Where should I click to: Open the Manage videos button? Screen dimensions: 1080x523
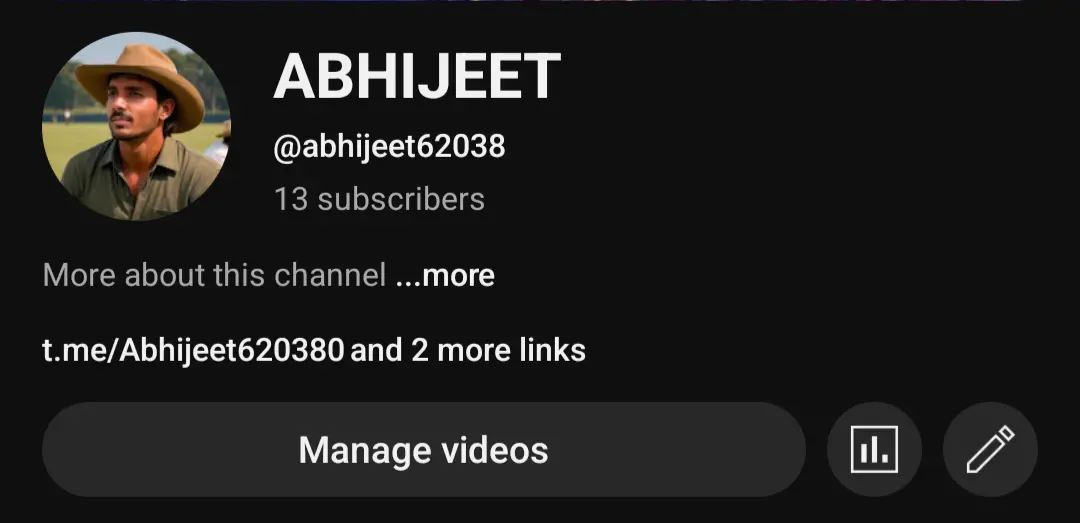tap(423, 450)
